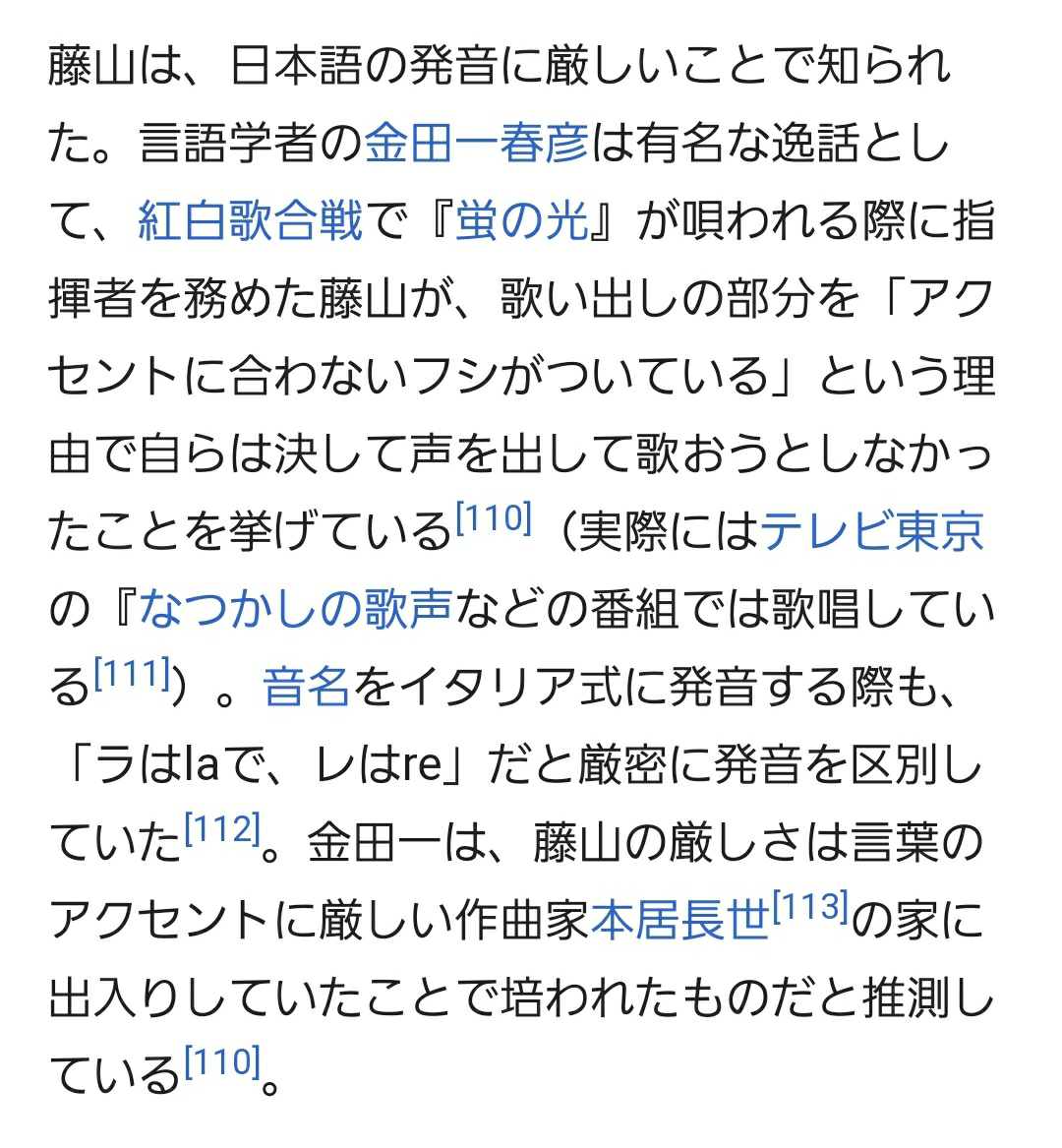Open the なつかしの歌声 link
This screenshot has width=1062, height=1148.
(296, 608)
